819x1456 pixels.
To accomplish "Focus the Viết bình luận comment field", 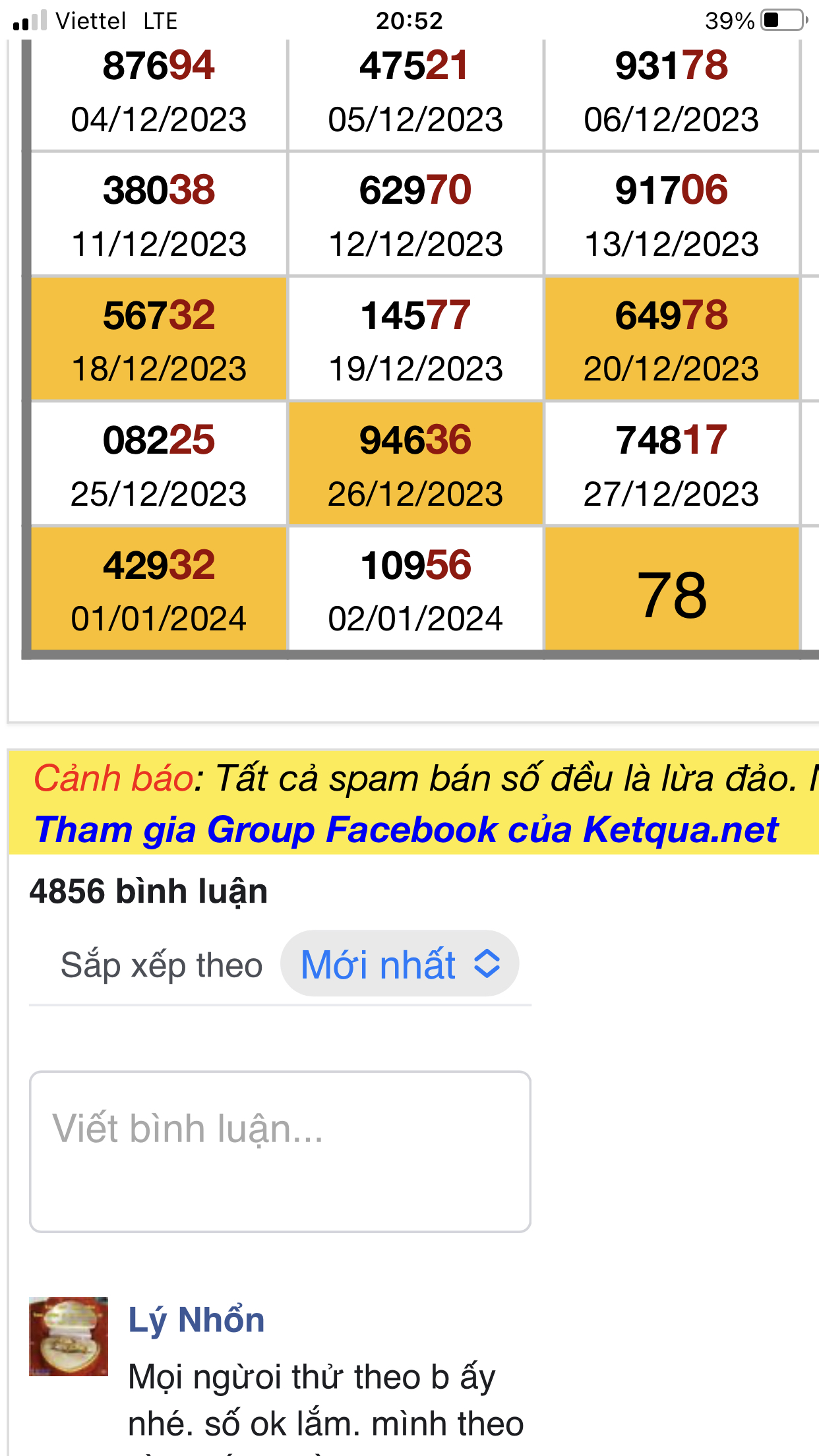I will click(x=280, y=1151).
